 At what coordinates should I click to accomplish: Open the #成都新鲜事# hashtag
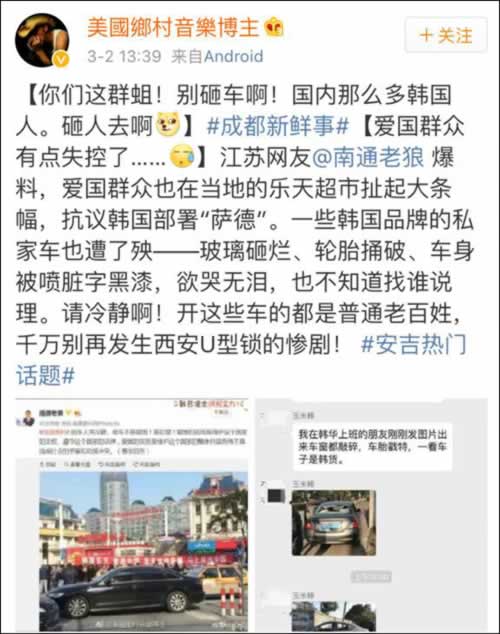[x=278, y=126]
